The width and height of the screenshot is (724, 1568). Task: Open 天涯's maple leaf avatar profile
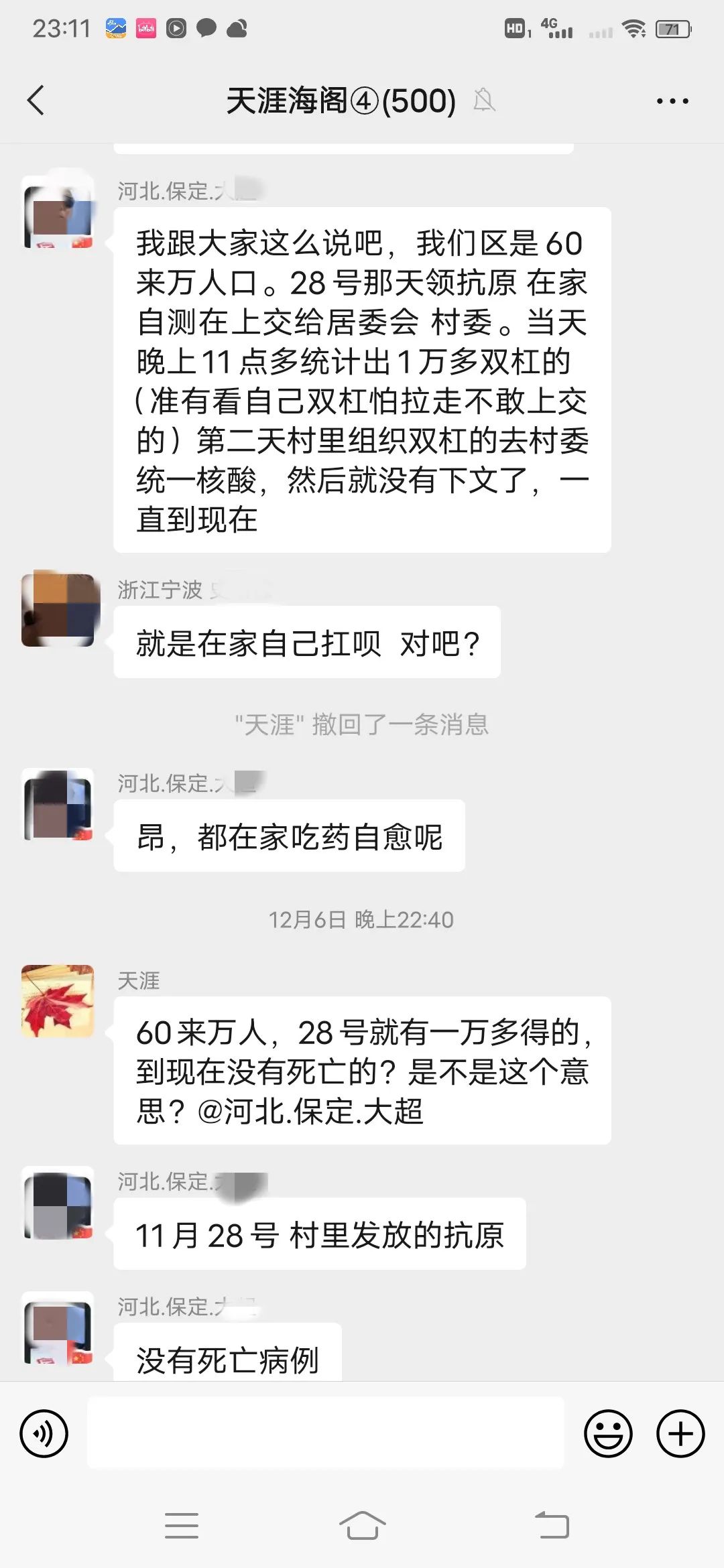[58, 1001]
